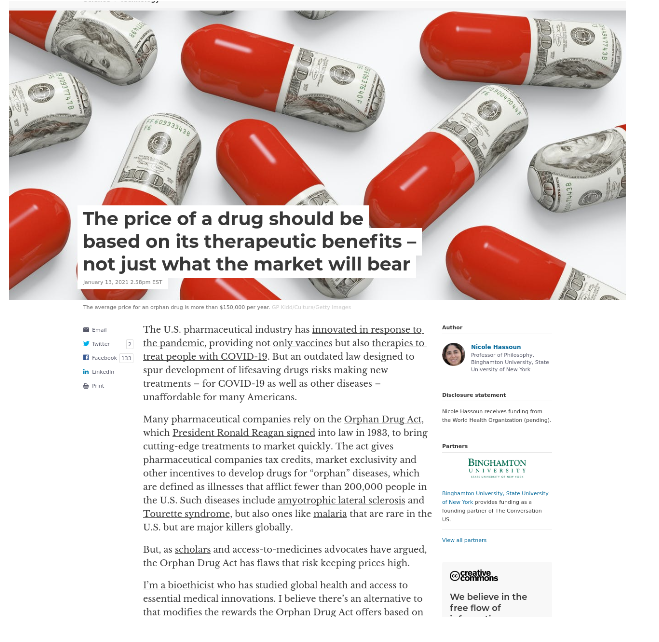Open the 'malaria' link
Viewport: 659px width, 642px height.
(x=330, y=513)
